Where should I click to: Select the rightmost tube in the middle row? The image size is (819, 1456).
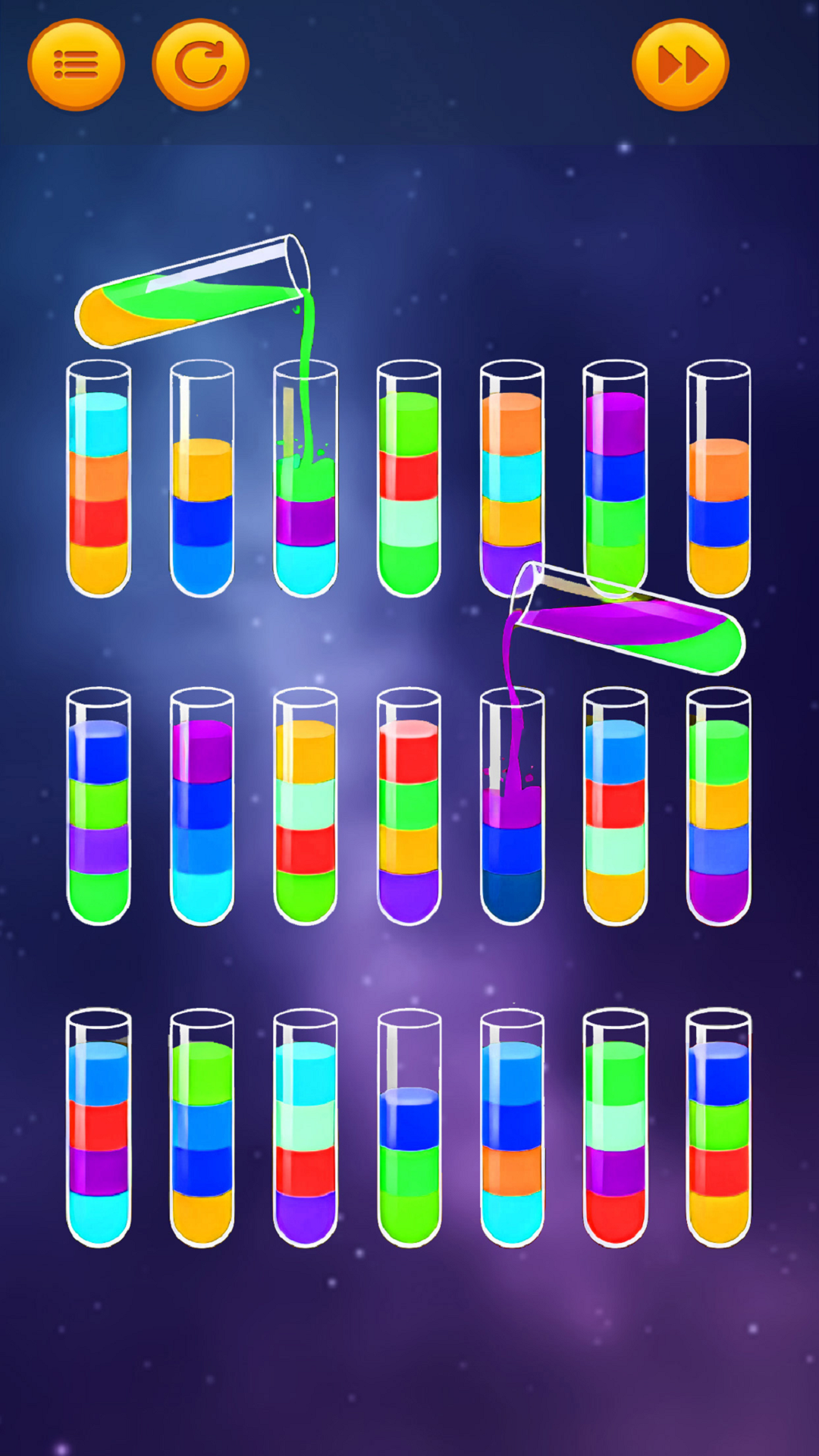717,804
